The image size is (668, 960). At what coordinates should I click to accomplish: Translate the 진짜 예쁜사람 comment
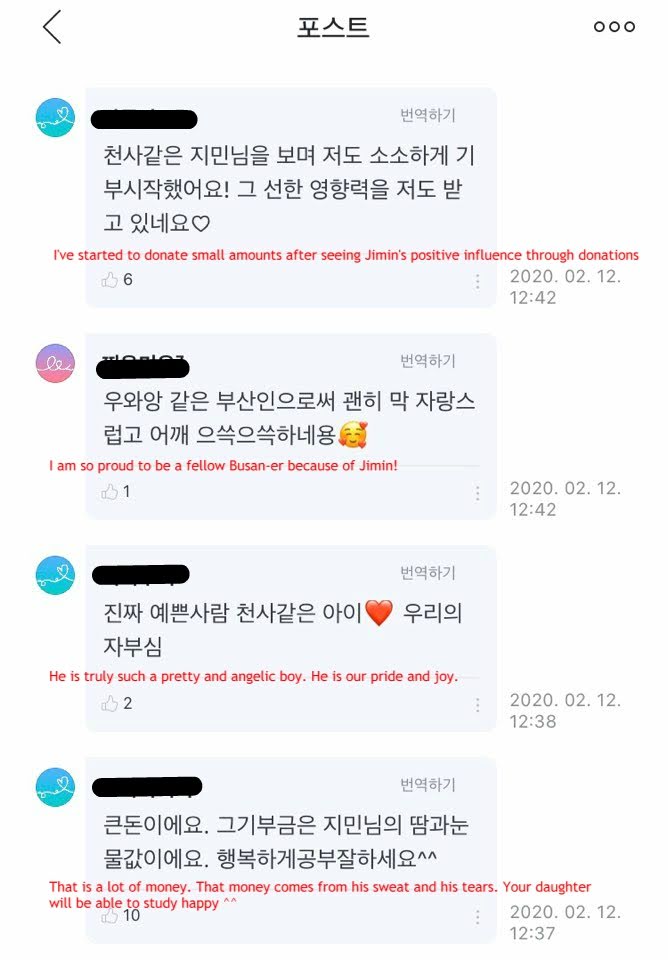[427, 572]
